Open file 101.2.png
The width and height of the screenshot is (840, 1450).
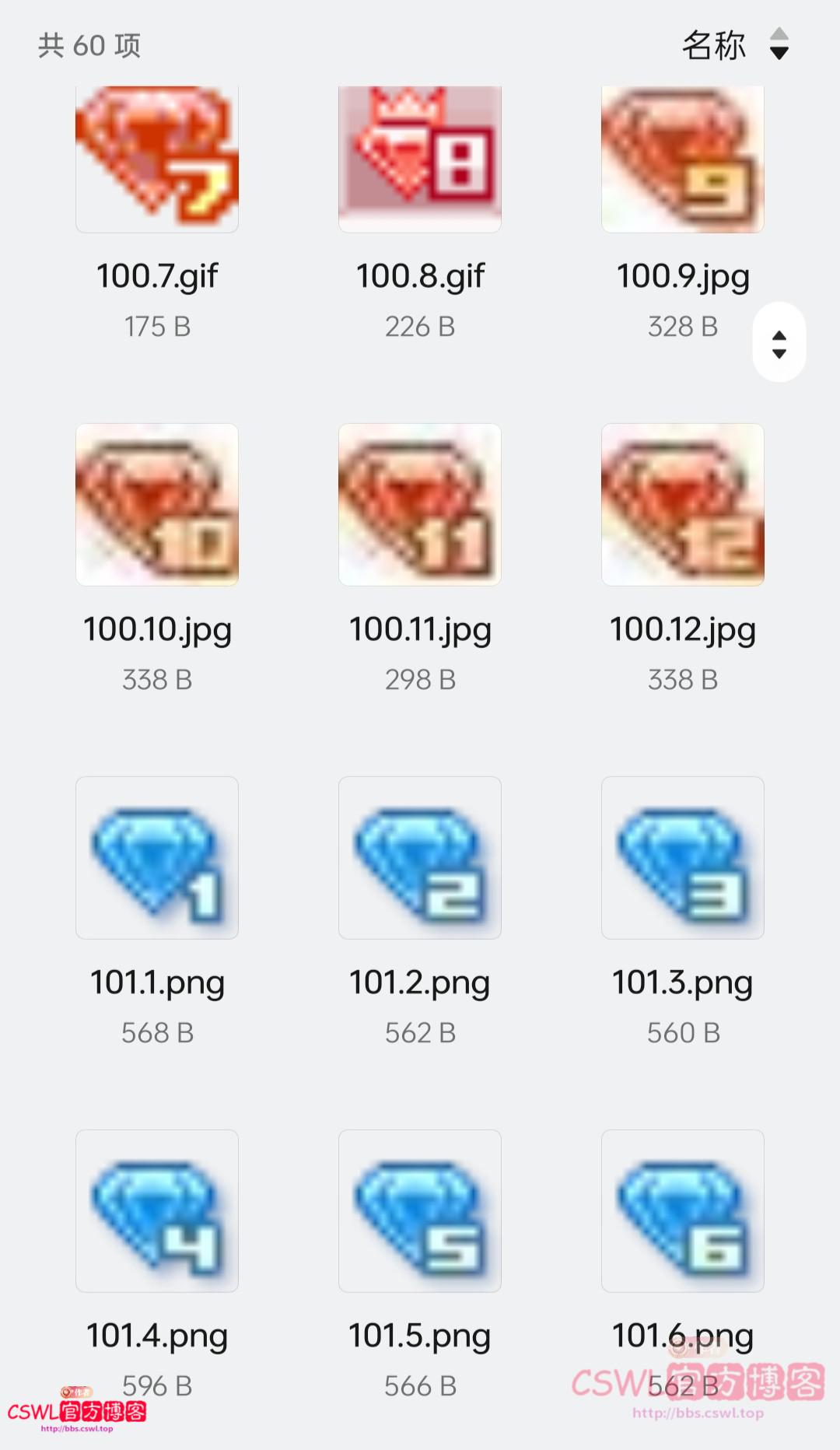tap(420, 858)
